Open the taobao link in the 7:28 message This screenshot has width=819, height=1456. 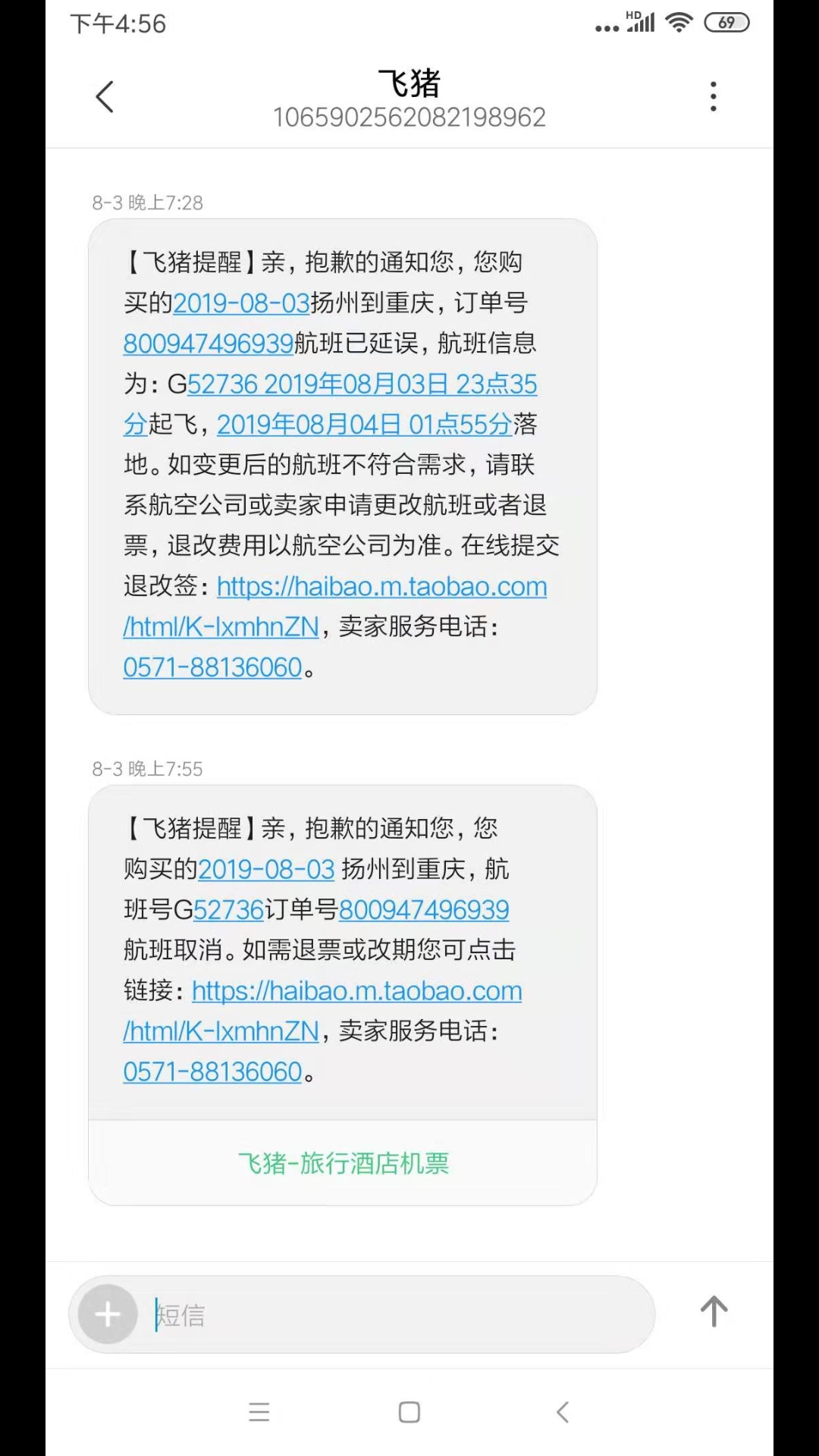tap(381, 587)
